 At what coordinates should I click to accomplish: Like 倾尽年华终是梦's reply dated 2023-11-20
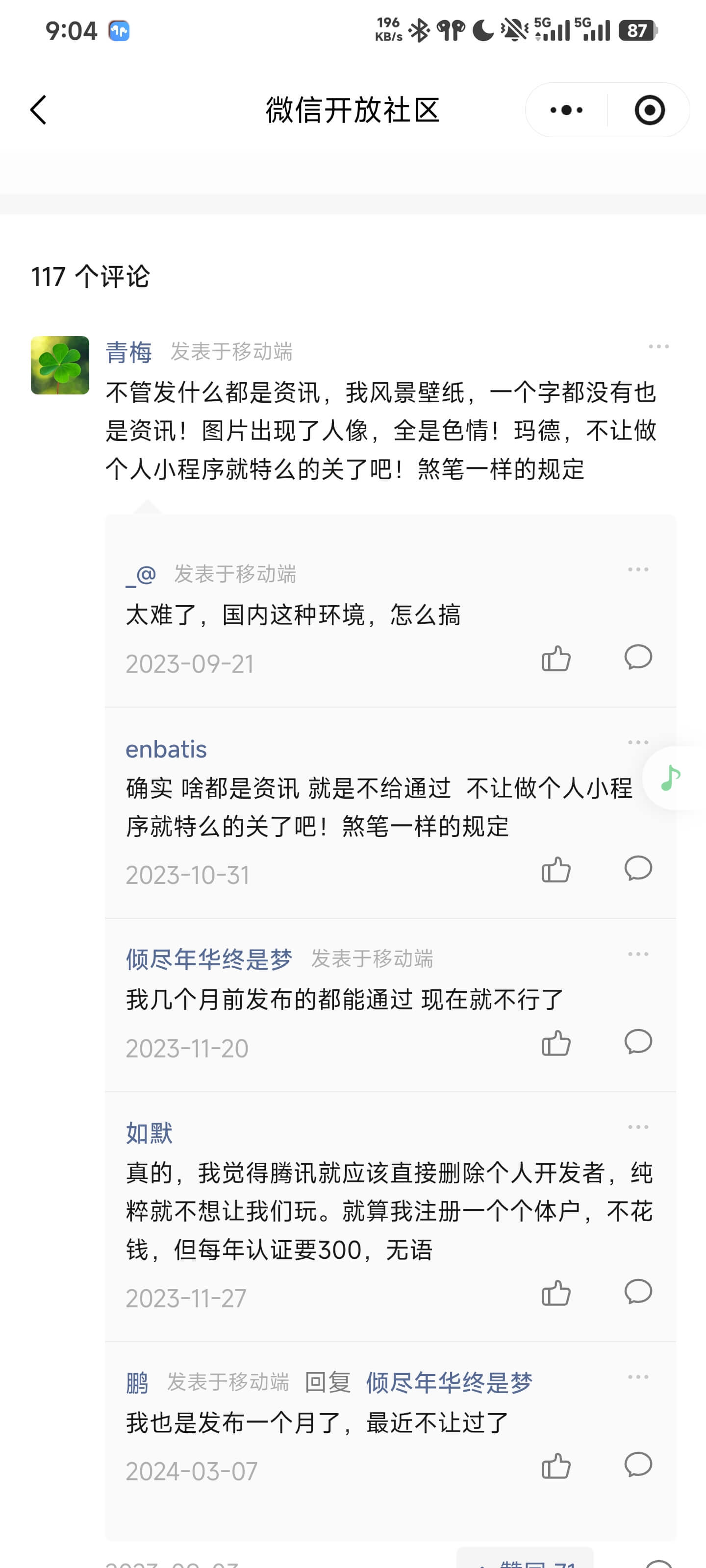[x=555, y=1043]
